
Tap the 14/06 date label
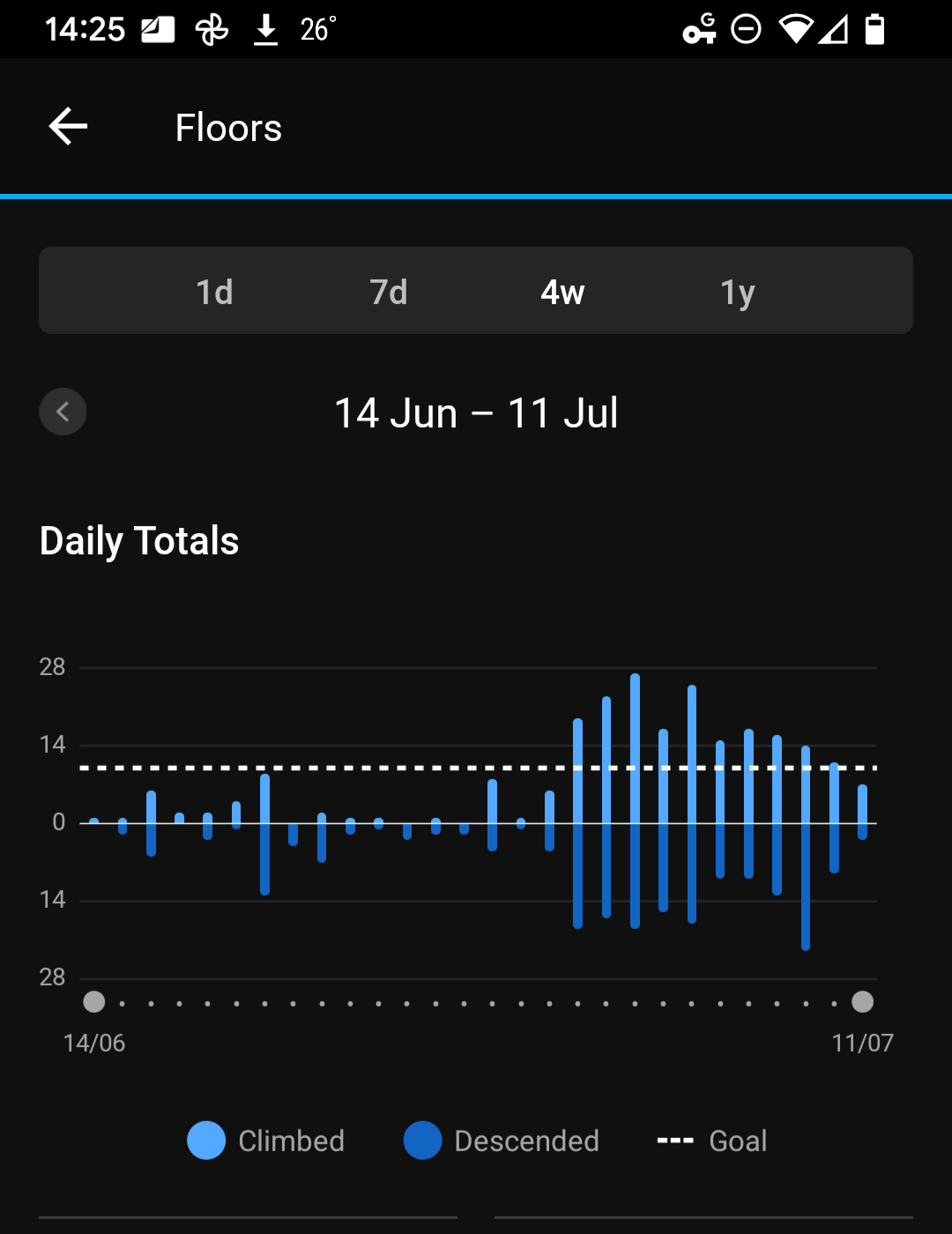coord(96,1042)
